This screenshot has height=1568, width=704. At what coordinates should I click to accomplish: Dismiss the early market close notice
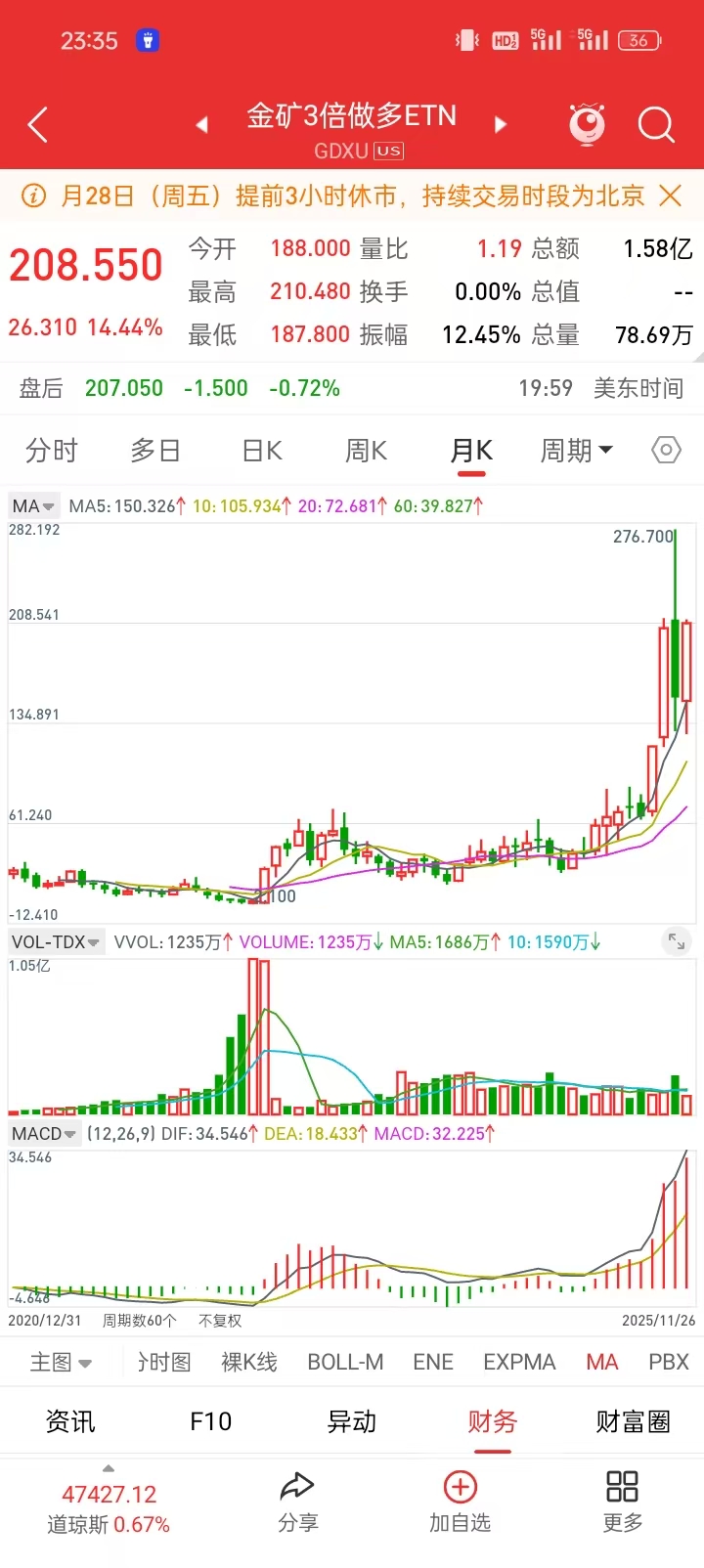(671, 196)
